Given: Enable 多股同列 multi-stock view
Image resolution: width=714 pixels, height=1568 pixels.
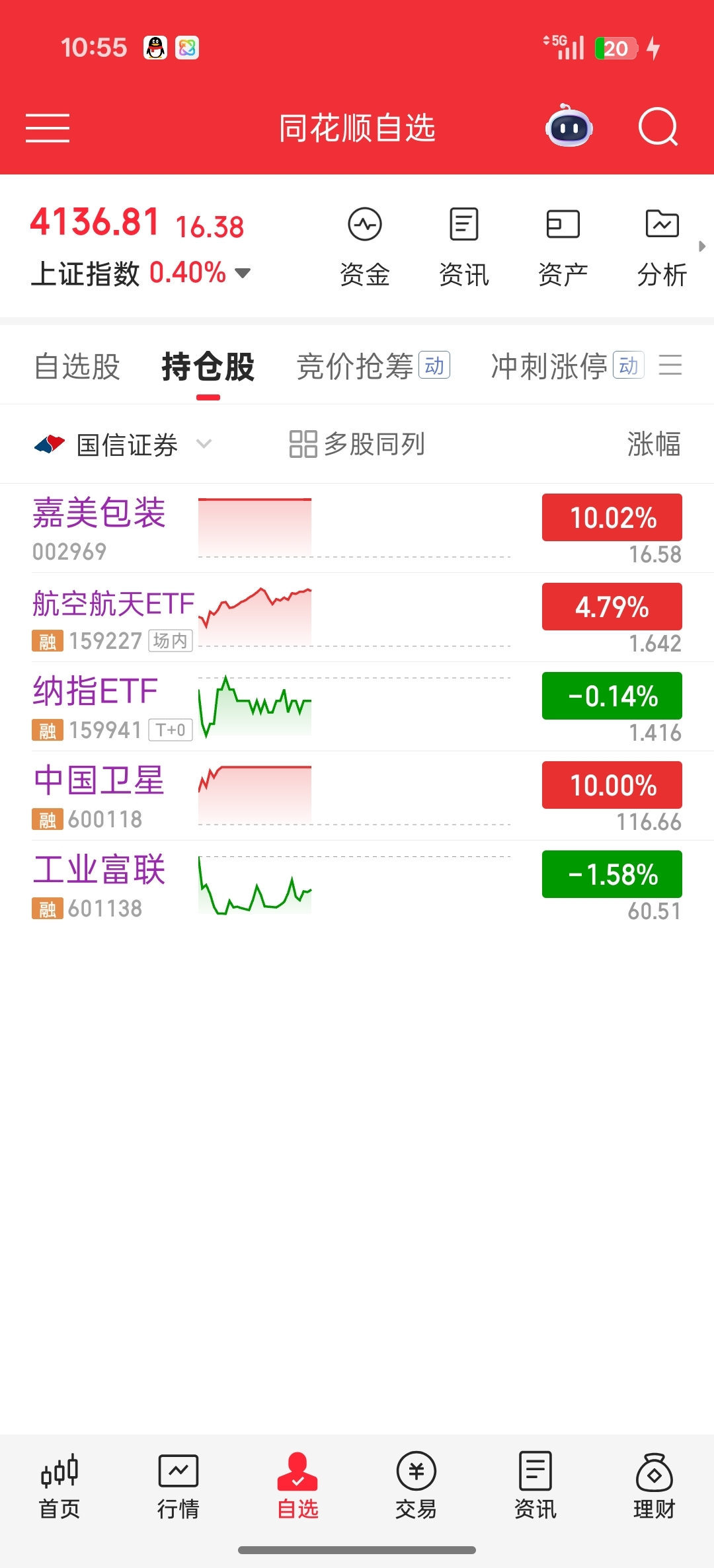Looking at the screenshot, I should coord(357,444).
